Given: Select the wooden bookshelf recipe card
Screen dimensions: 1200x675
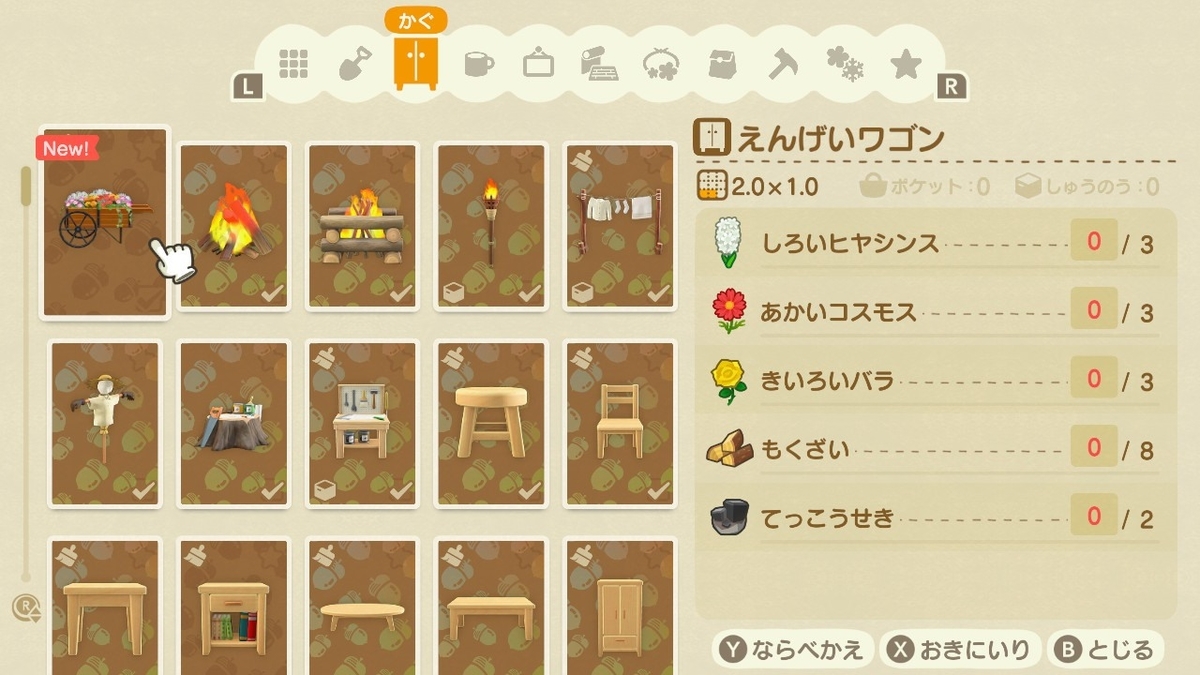Looking at the screenshot, I should (x=233, y=605).
